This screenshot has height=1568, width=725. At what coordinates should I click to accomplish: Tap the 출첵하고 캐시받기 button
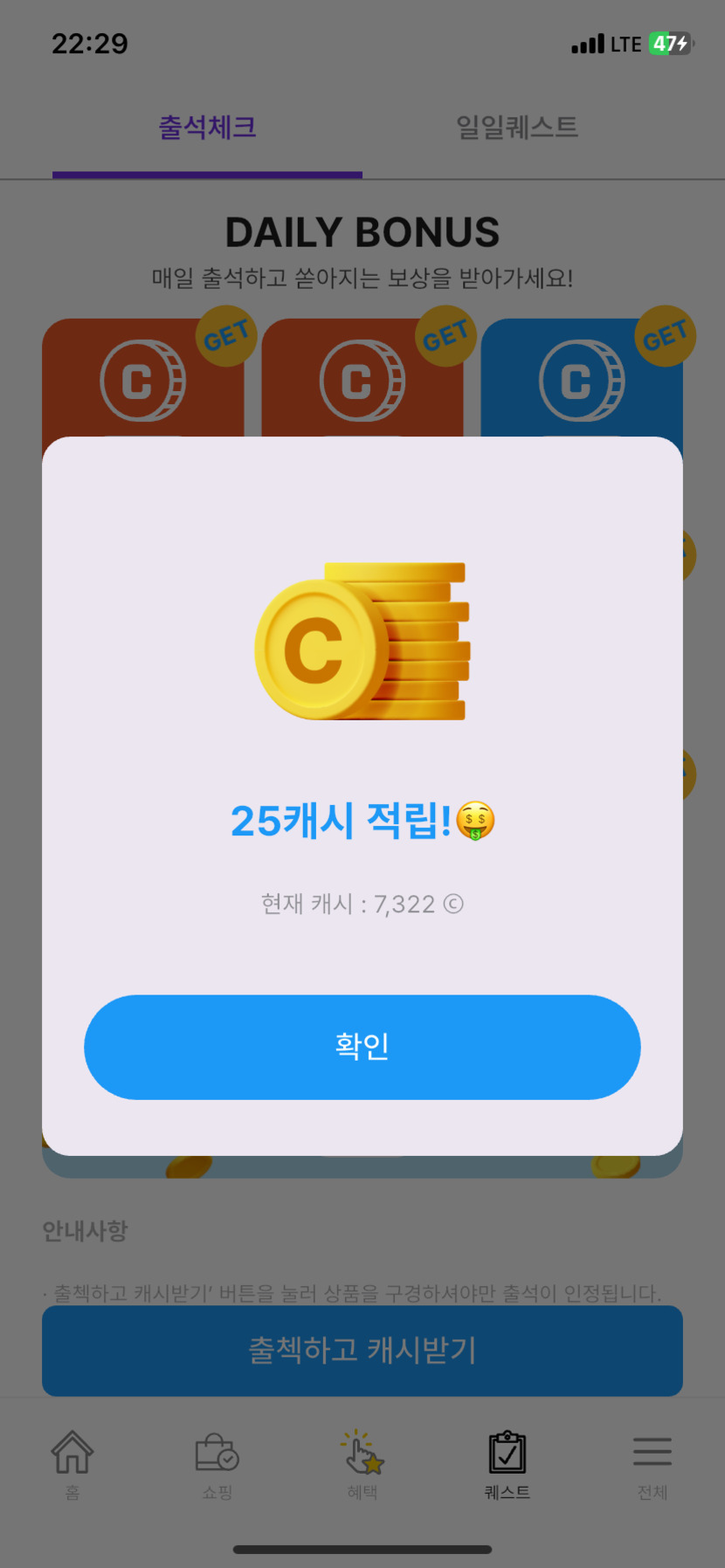click(x=362, y=1350)
